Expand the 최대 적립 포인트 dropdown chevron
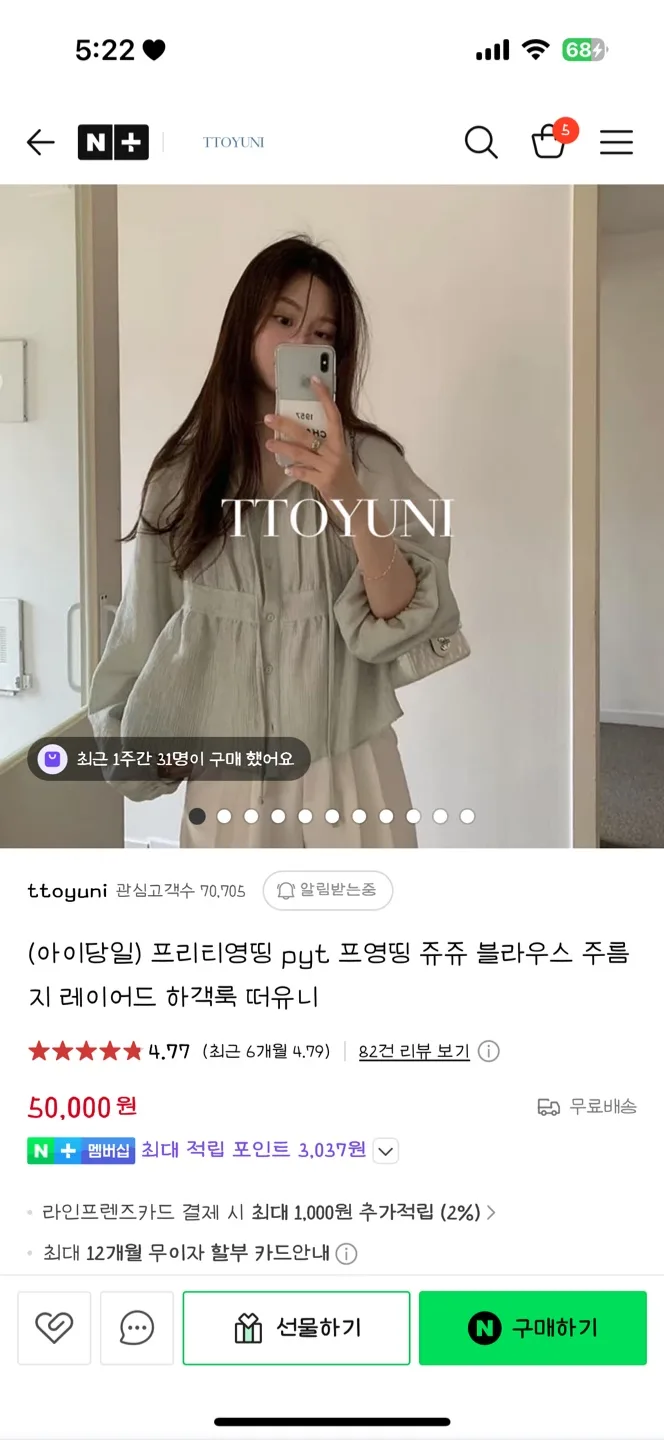Screen dimensions: 664x1440 (386, 1151)
